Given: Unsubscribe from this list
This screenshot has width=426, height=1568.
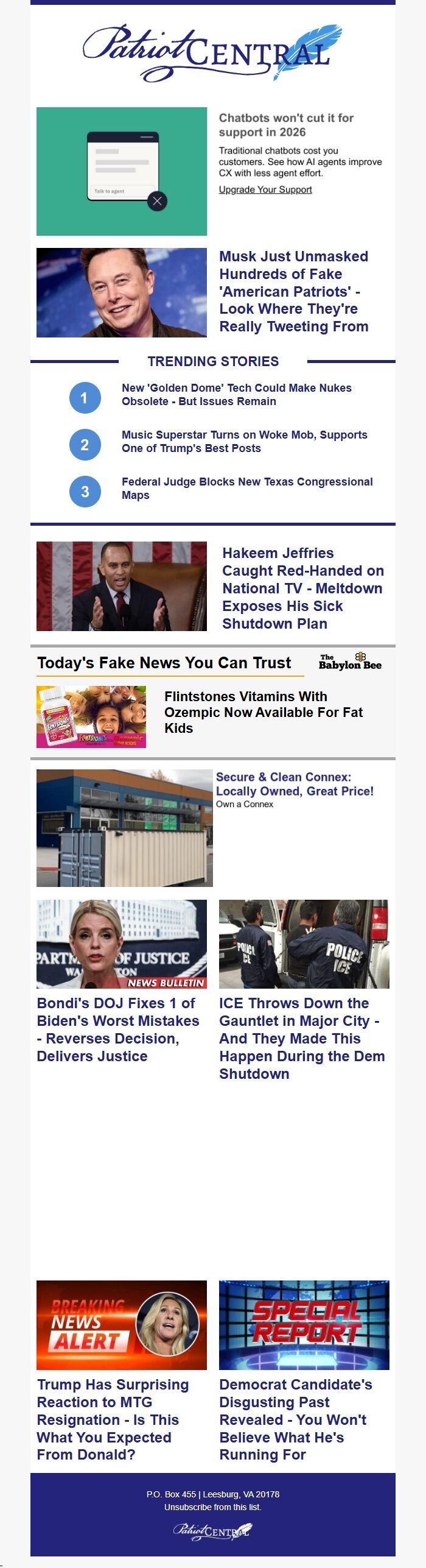Looking at the screenshot, I should pos(212,1507).
